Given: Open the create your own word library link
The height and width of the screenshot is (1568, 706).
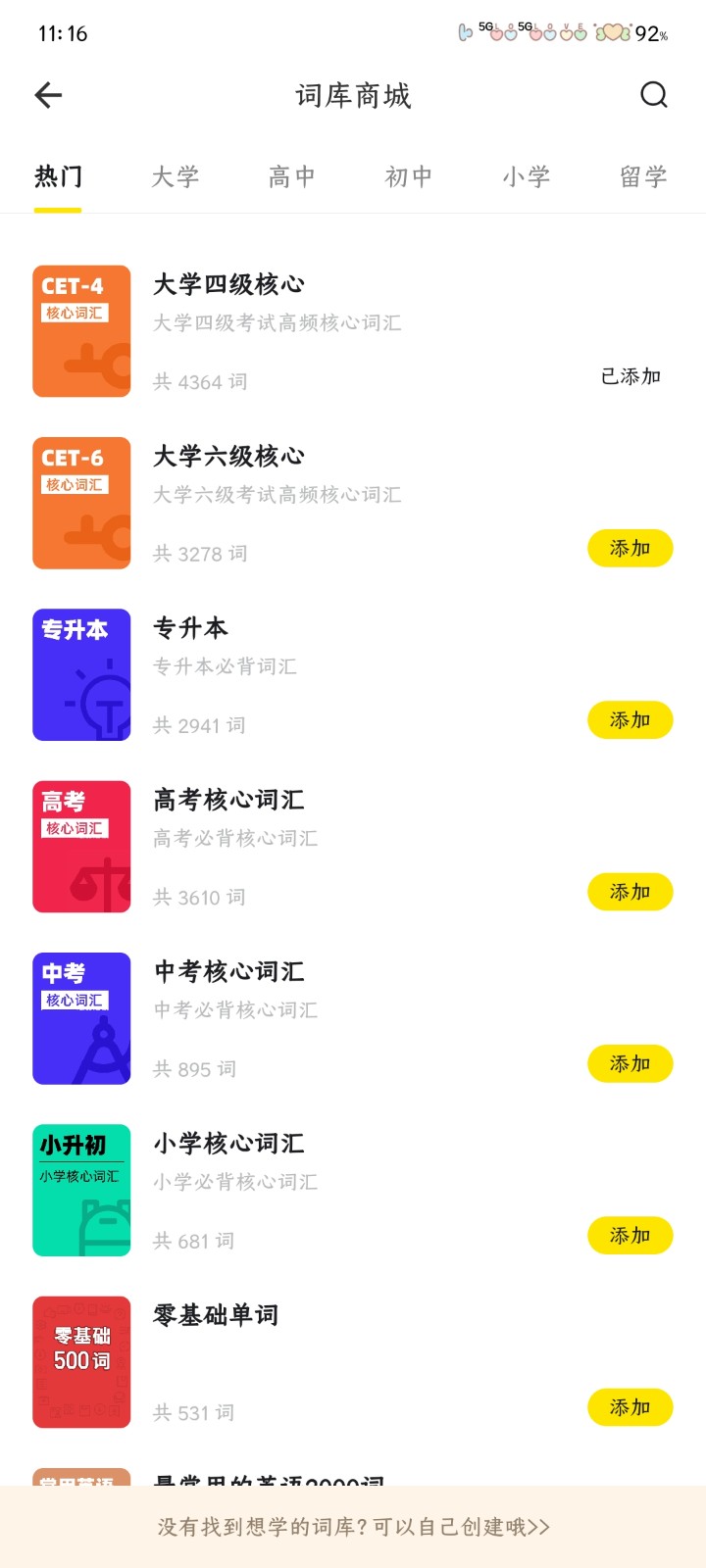Looking at the screenshot, I should (x=353, y=1526).
